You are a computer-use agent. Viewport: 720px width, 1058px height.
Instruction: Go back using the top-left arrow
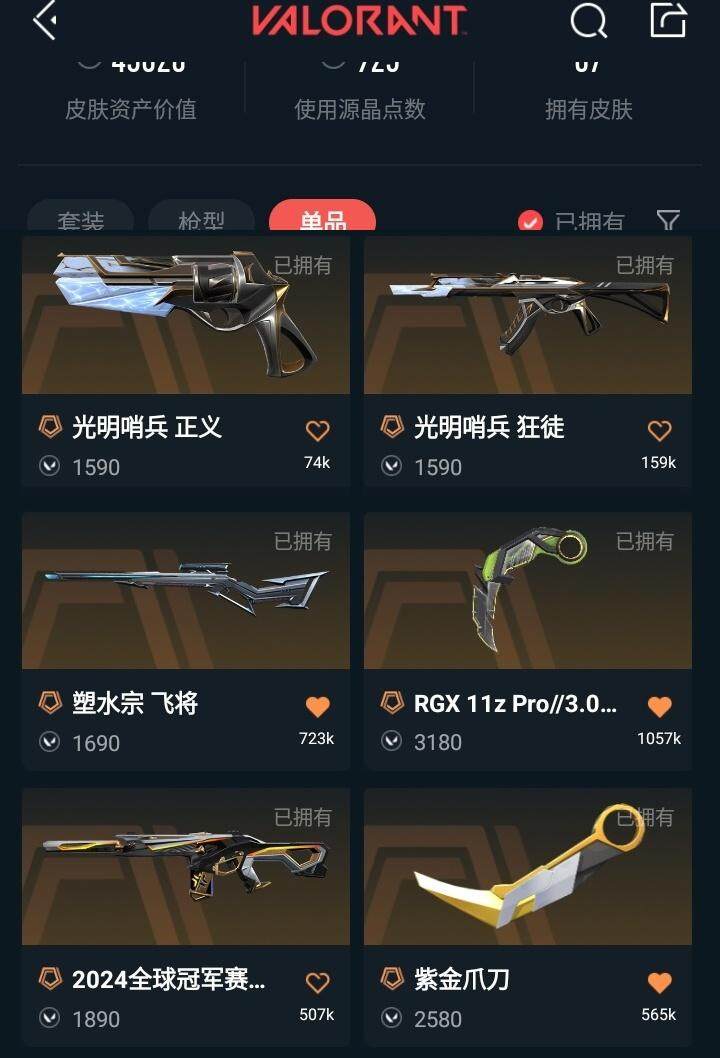[44, 21]
